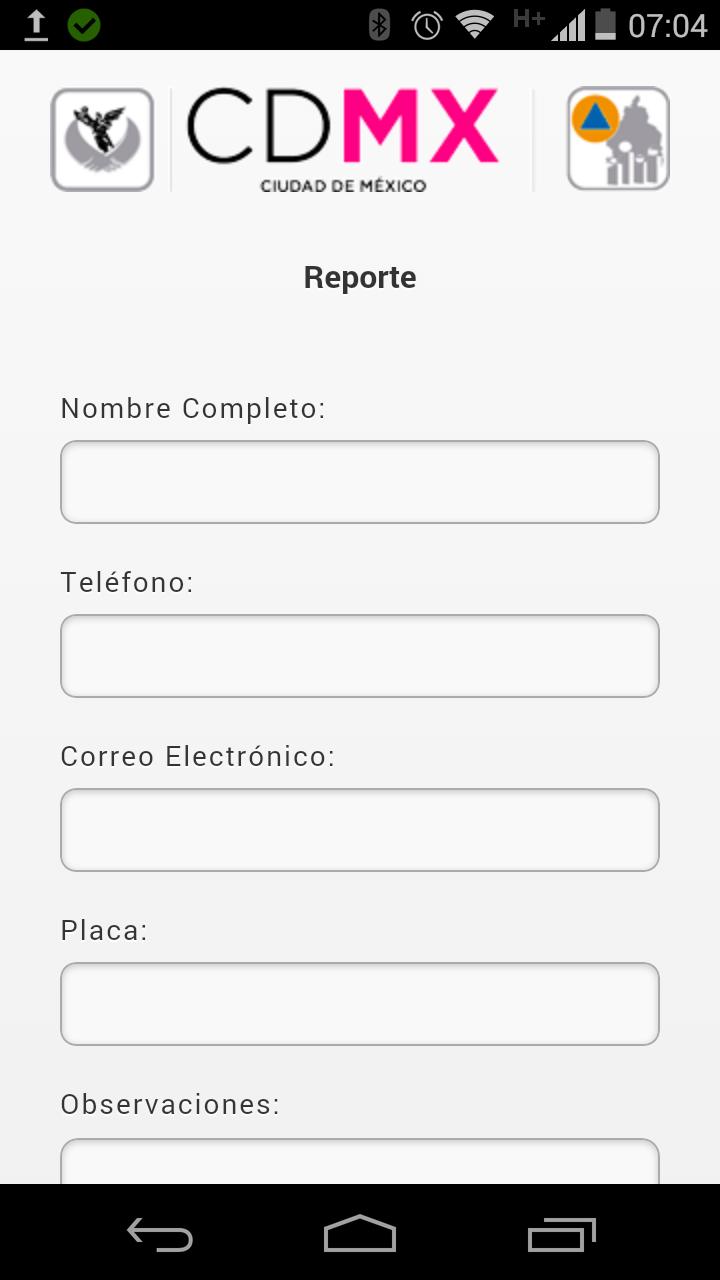The height and width of the screenshot is (1280, 720).
Task: Tap the CDMX eagle emblem icon
Action: [x=102, y=138]
